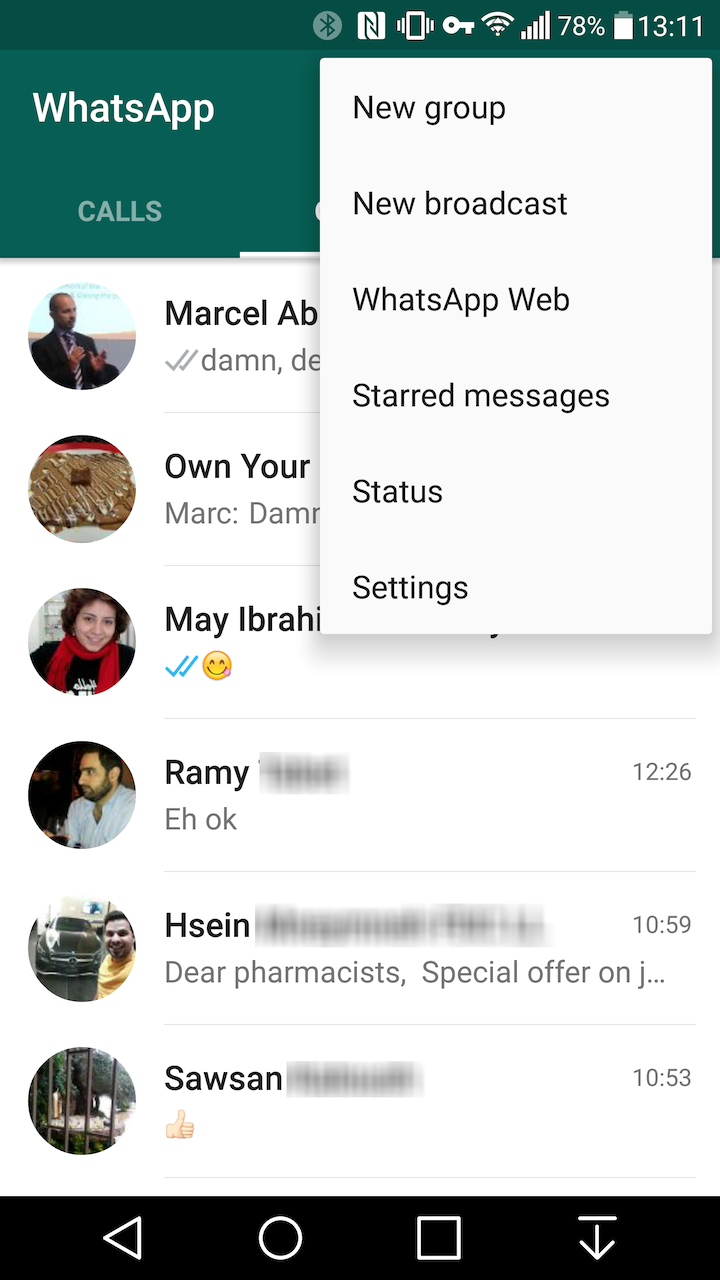
Task: Open WhatsApp Web
Action: click(516, 300)
